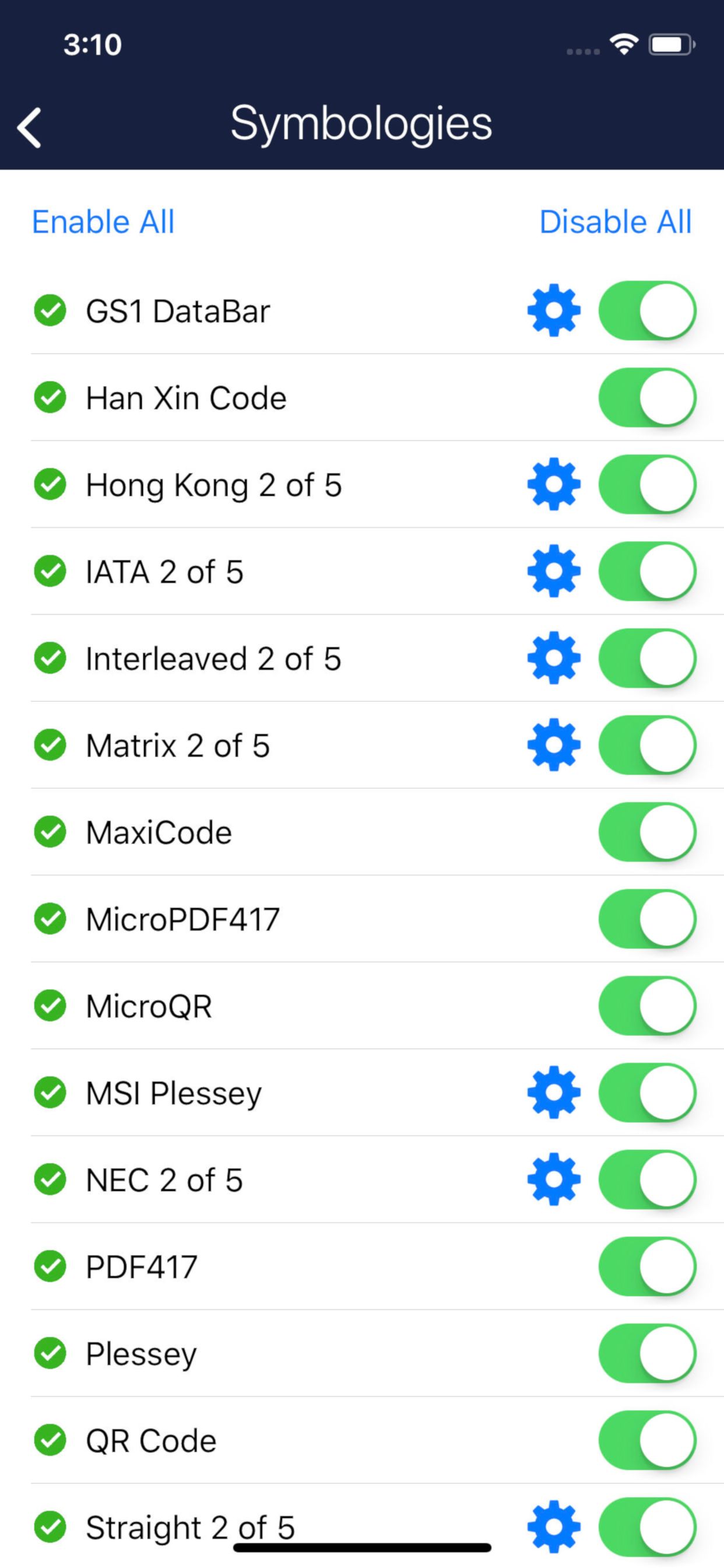This screenshot has height=1568, width=724.
Task: Open IATA 2 of 5 settings gear
Action: click(554, 572)
